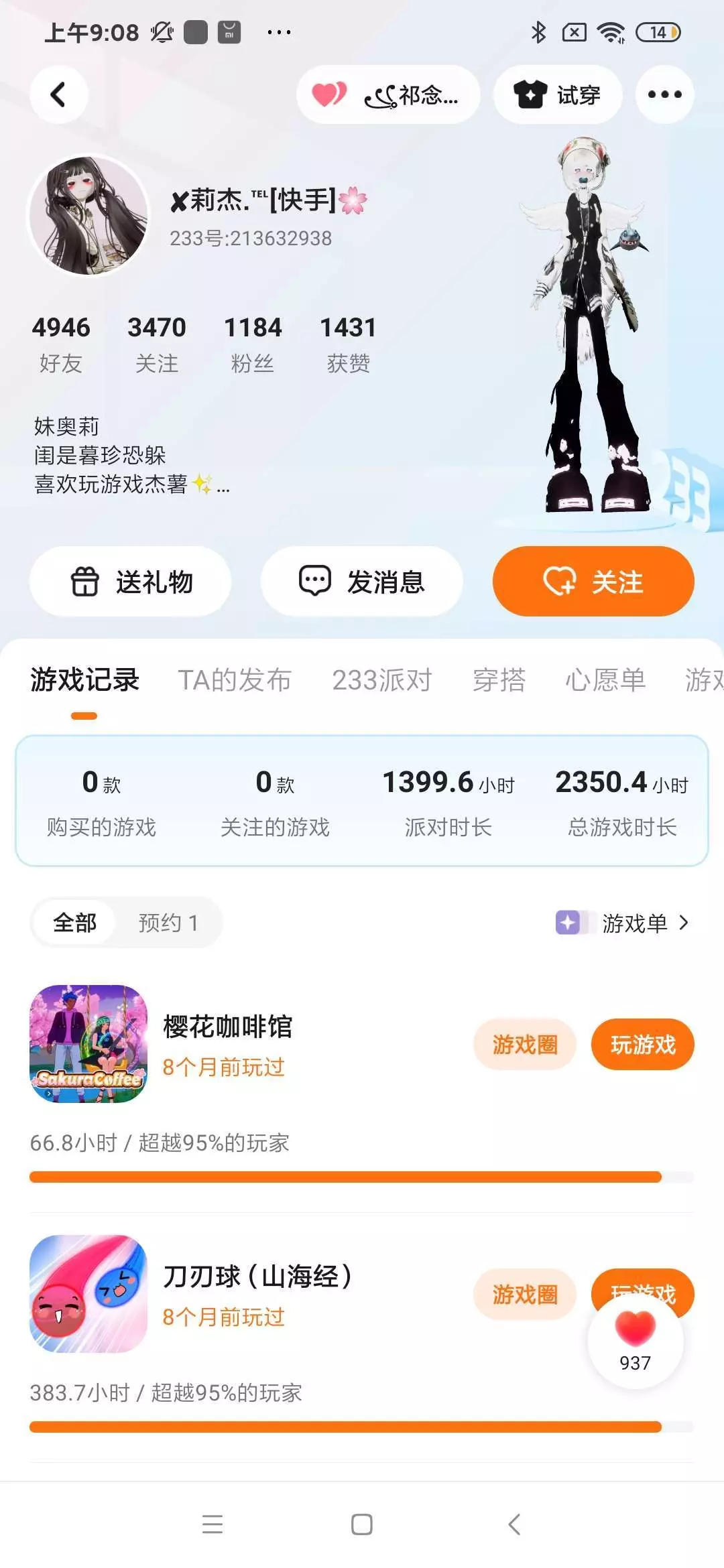The image size is (724, 1568).
Task: Open the three-dot overflow menu
Action: 664,94
